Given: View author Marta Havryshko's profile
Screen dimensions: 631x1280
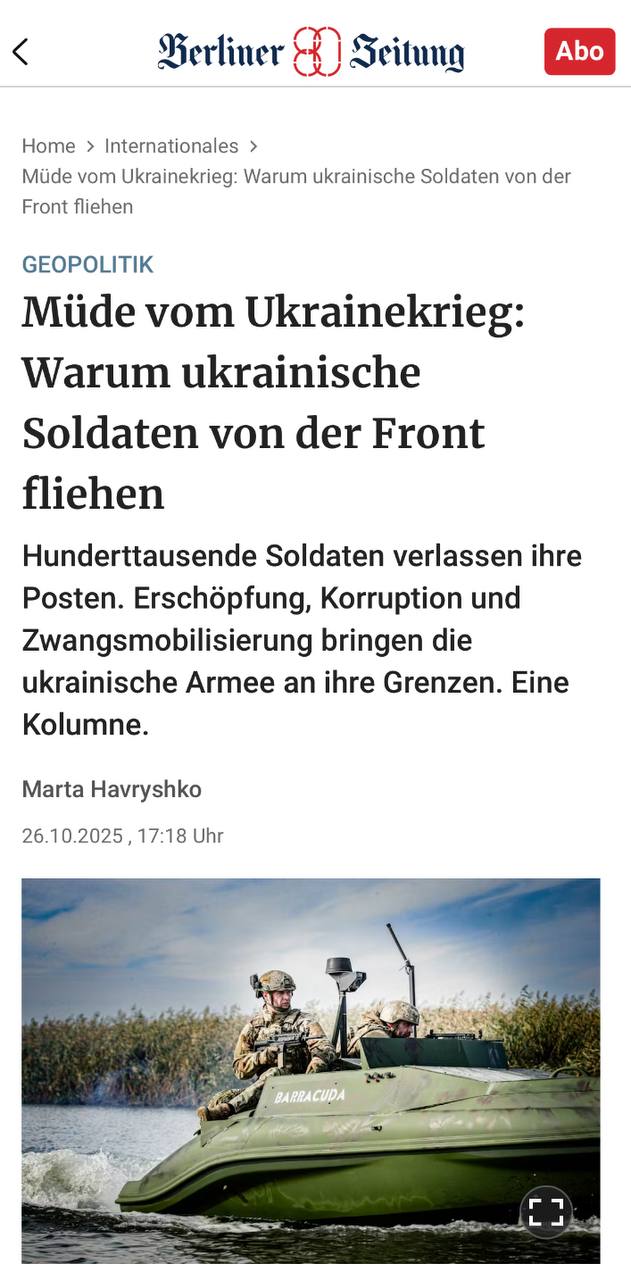Looking at the screenshot, I should tap(112, 790).
